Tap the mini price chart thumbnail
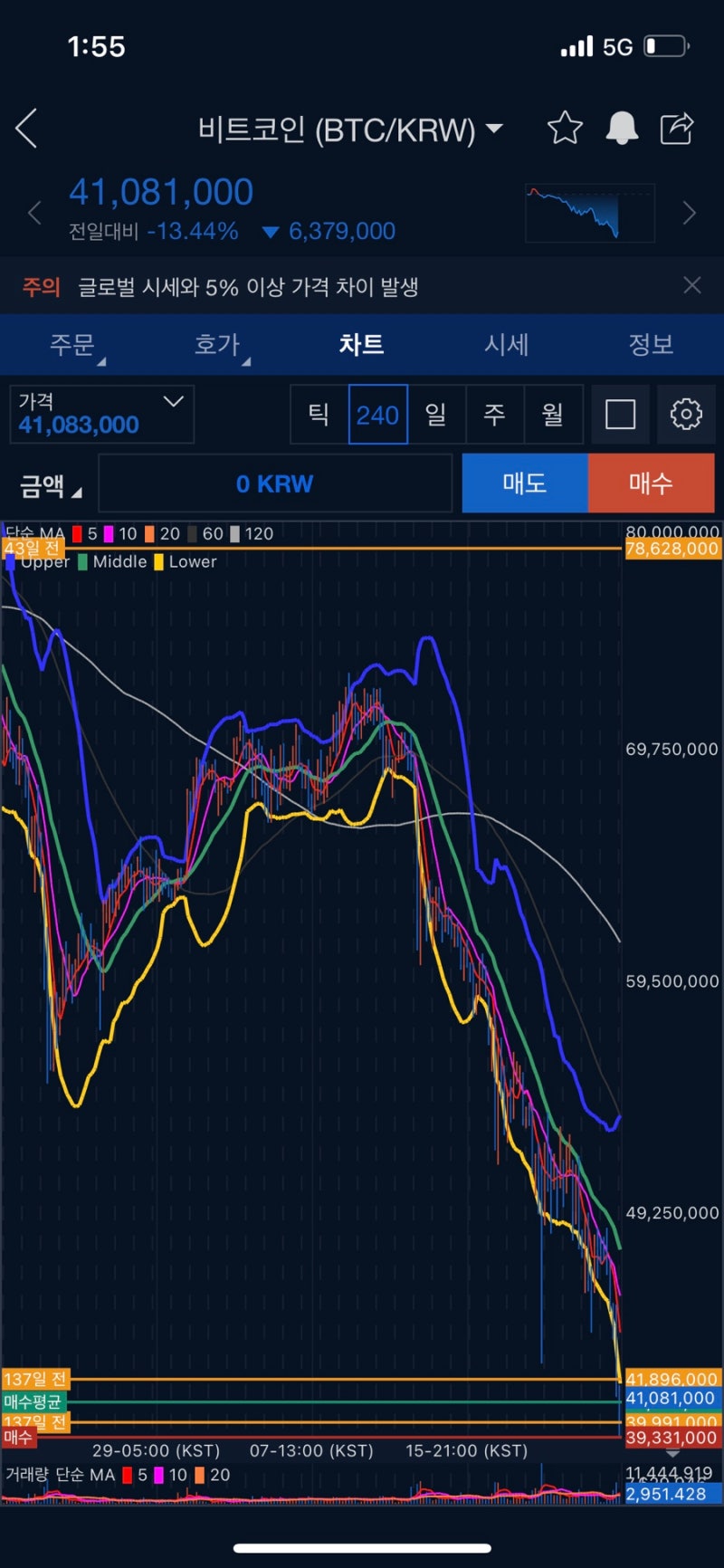The width and height of the screenshot is (724, 1568). click(589, 214)
